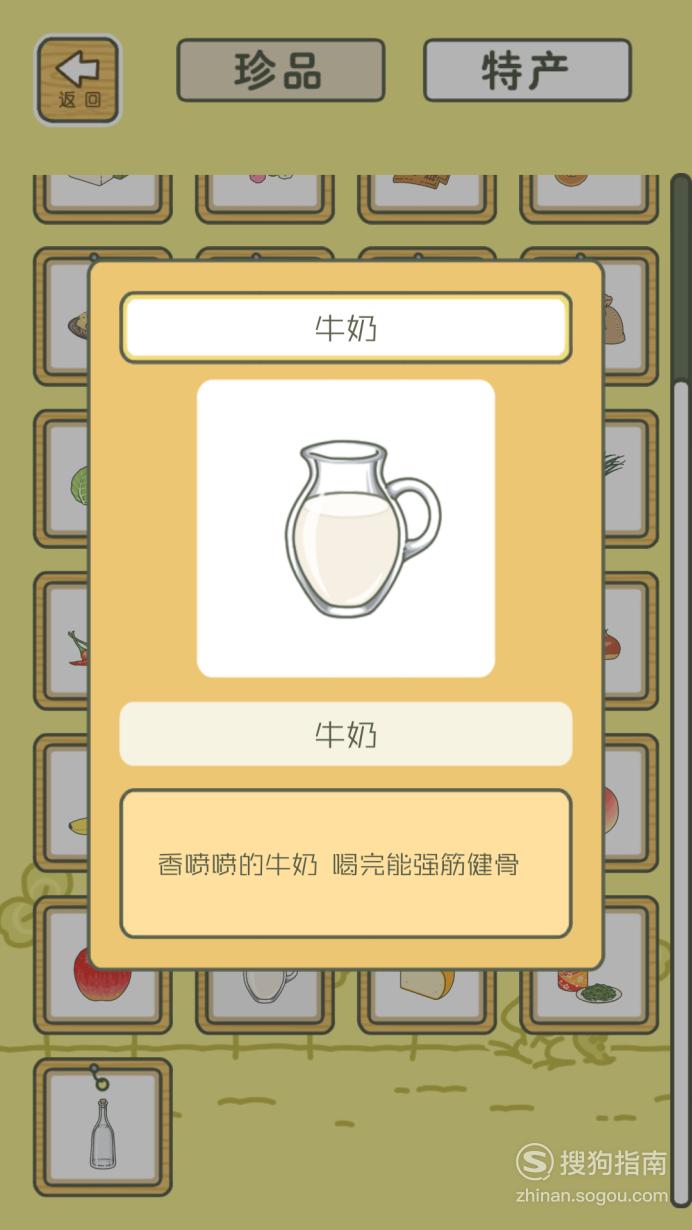Go back using the 返回 arrow button
This screenshot has width=692, height=1230.
click(x=78, y=80)
